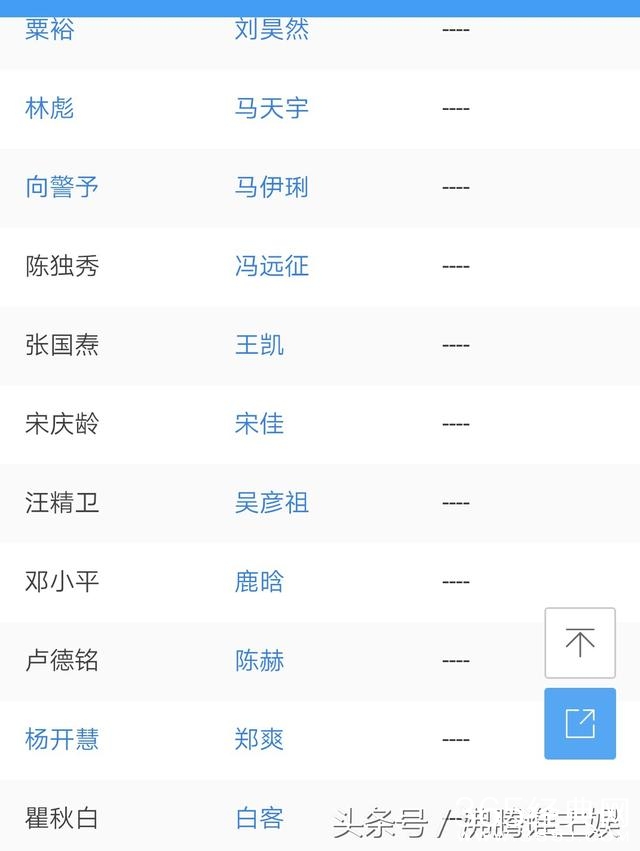Screen dimensions: 640x851
Task: Open the 粟裕 character link
Action: [49, 29]
